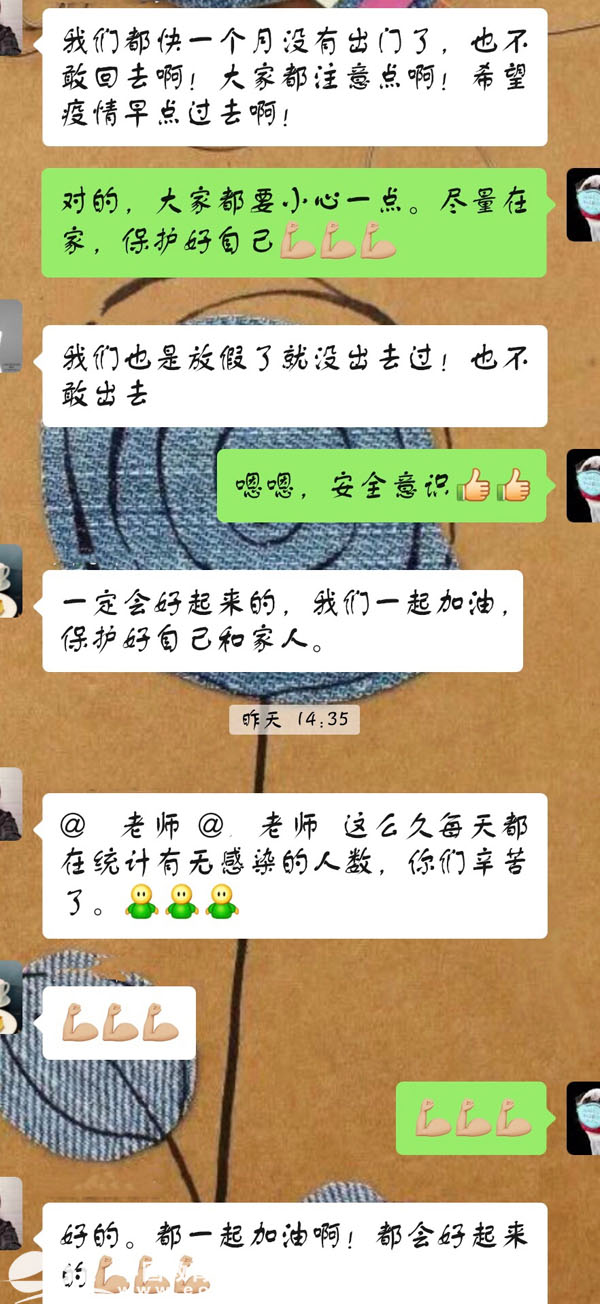600x1304 pixels.
Task: Open avatar beside '好的。都一起加油啊' message
Action: pyautogui.click(x=10, y=1213)
